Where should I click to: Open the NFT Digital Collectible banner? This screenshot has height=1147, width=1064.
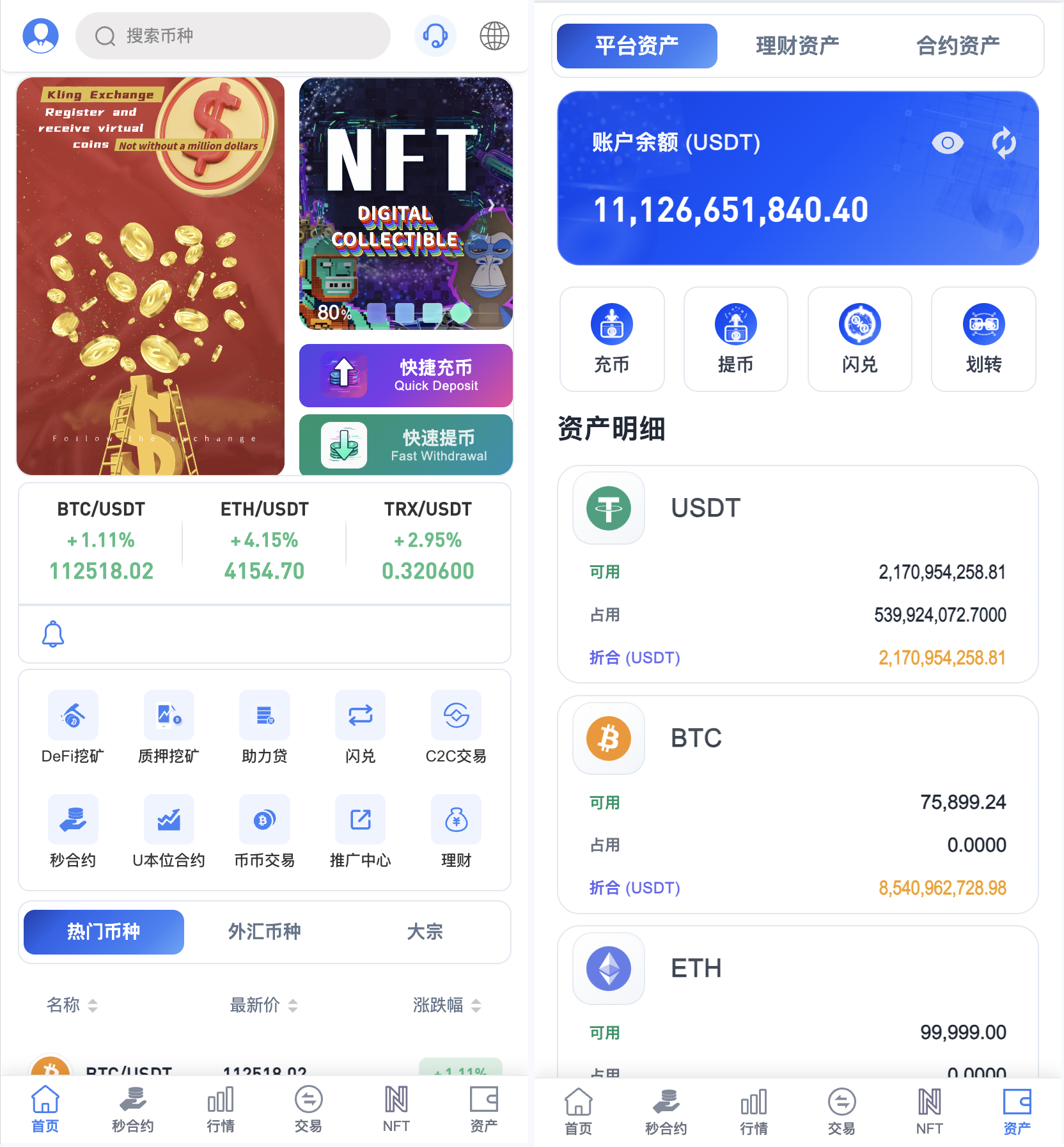click(x=406, y=203)
